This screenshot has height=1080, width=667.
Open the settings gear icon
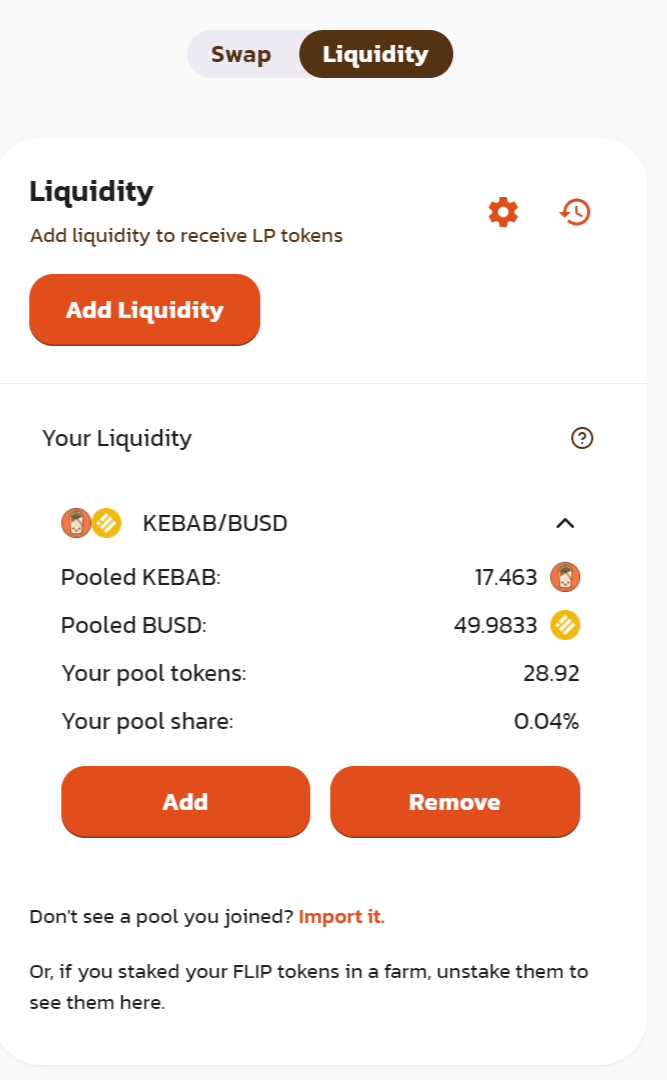click(x=503, y=212)
